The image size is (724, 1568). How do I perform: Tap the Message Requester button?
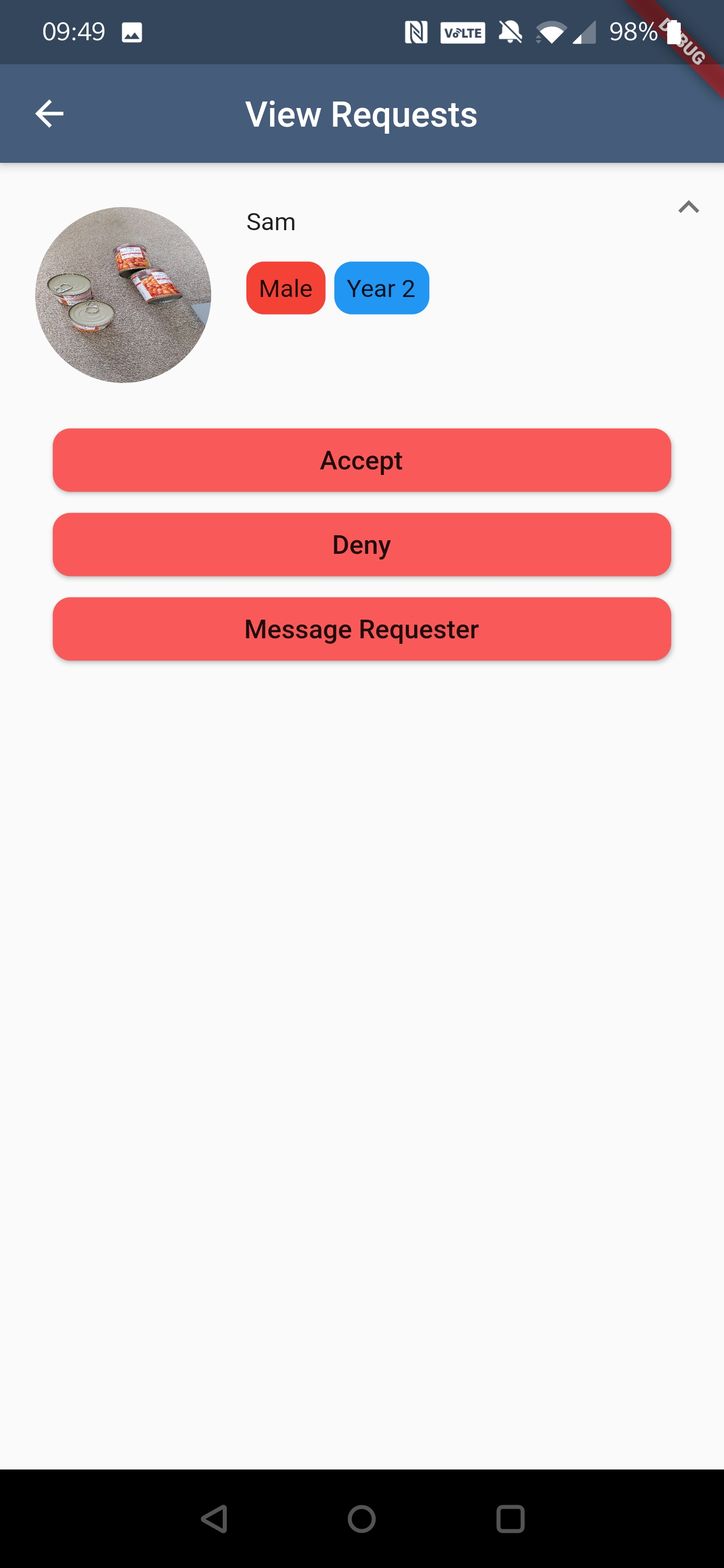tap(361, 629)
